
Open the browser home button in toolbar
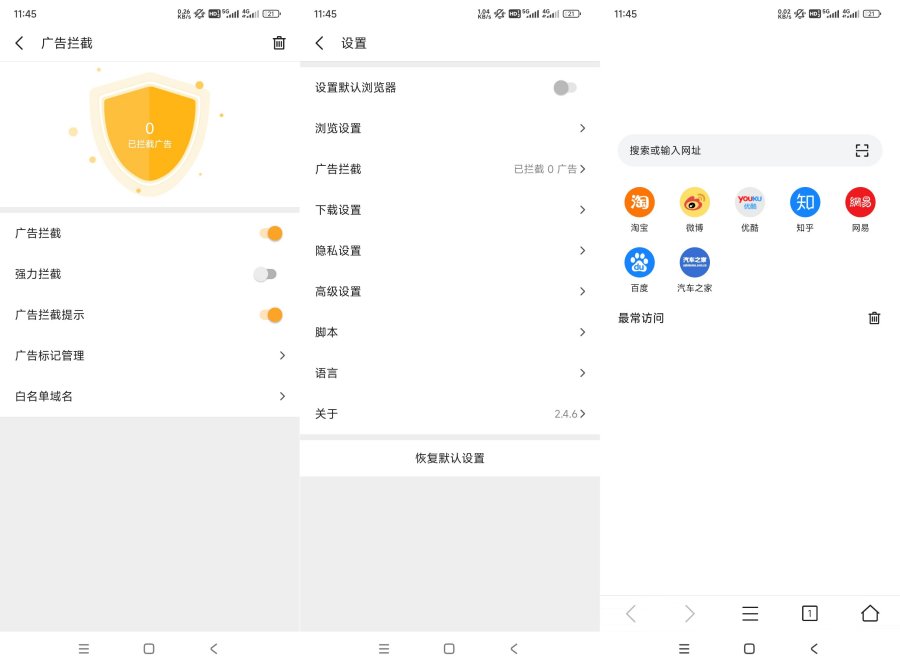(x=869, y=614)
